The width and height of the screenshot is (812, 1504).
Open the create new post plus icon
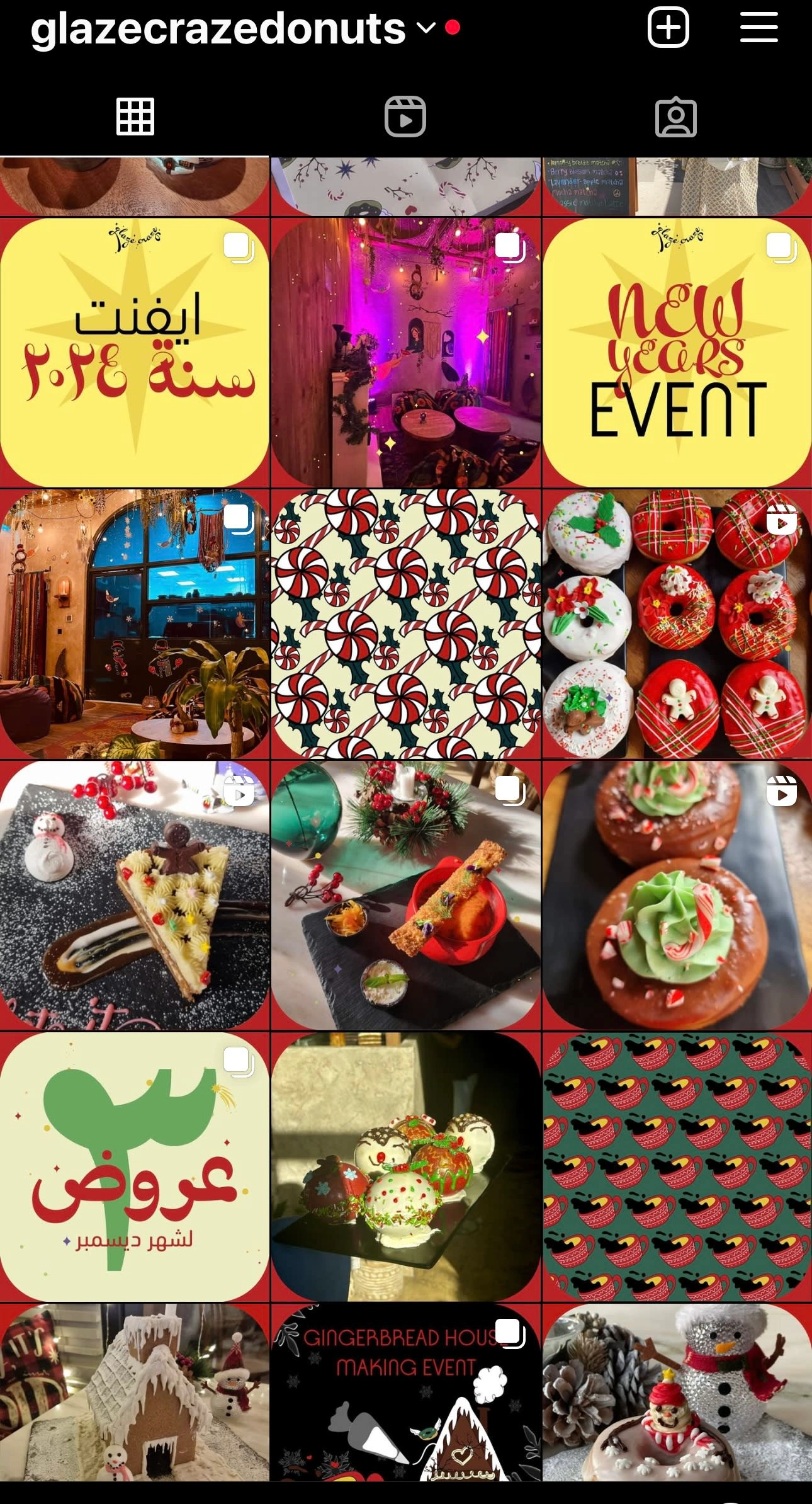668,28
